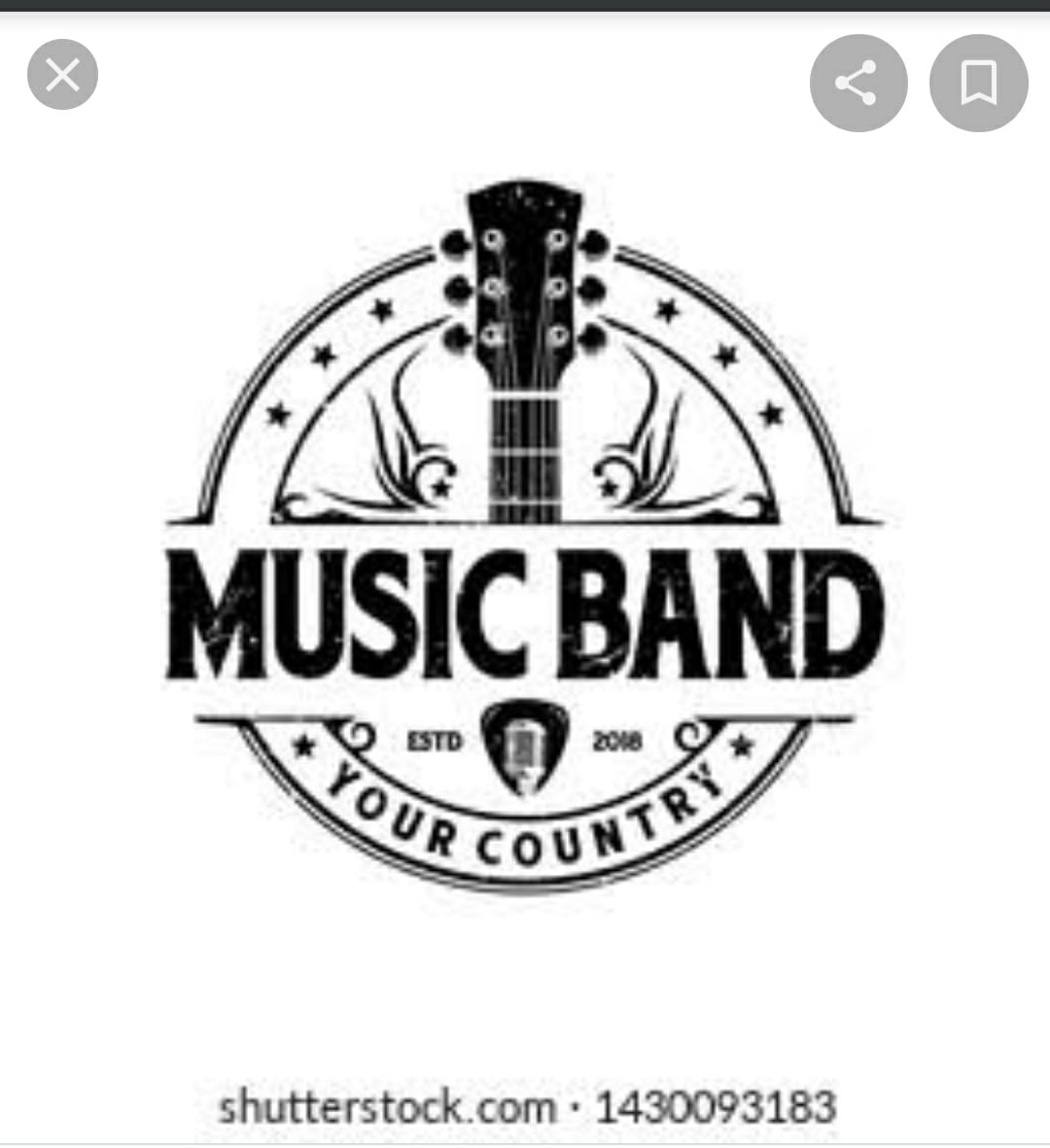Click the image ID 1430093183

point(716,1104)
